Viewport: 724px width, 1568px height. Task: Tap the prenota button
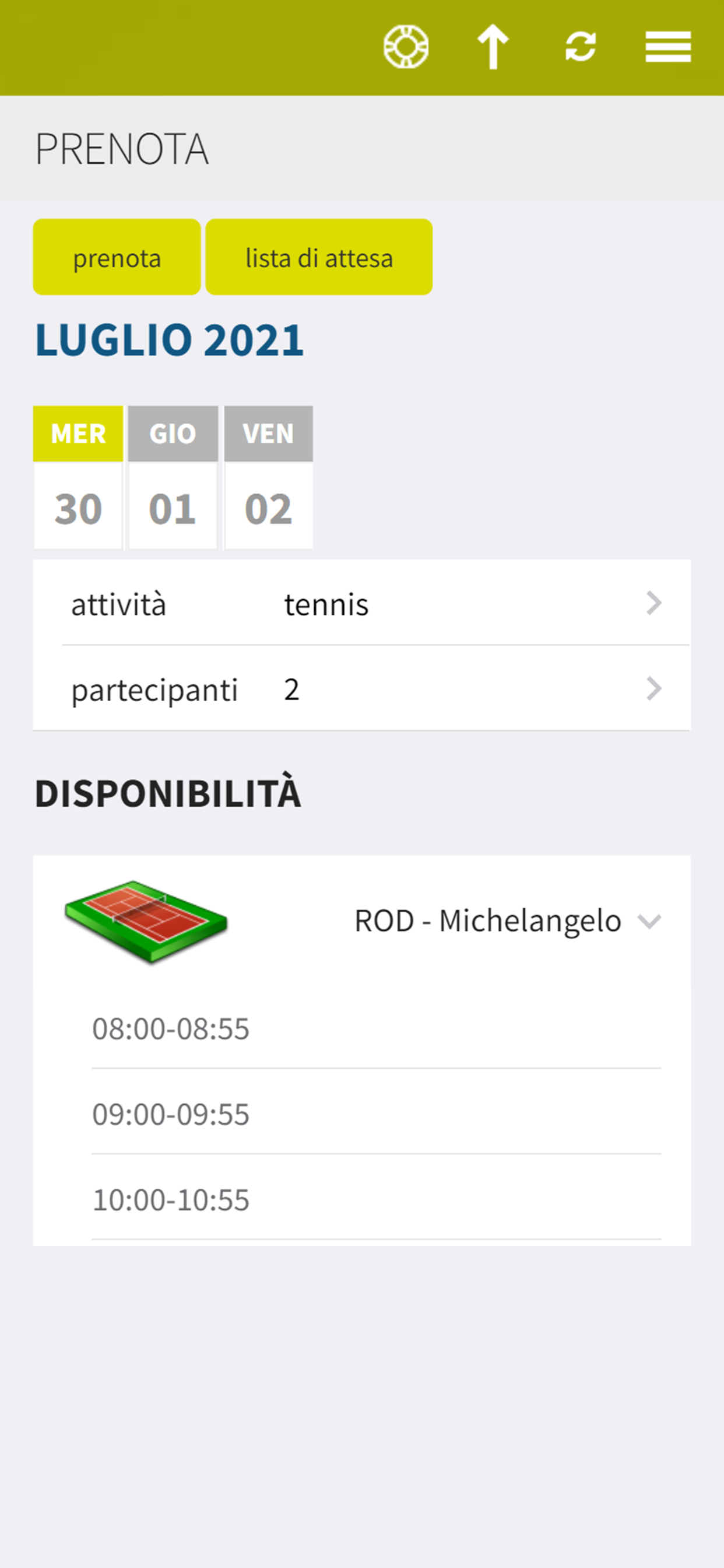[x=117, y=257]
